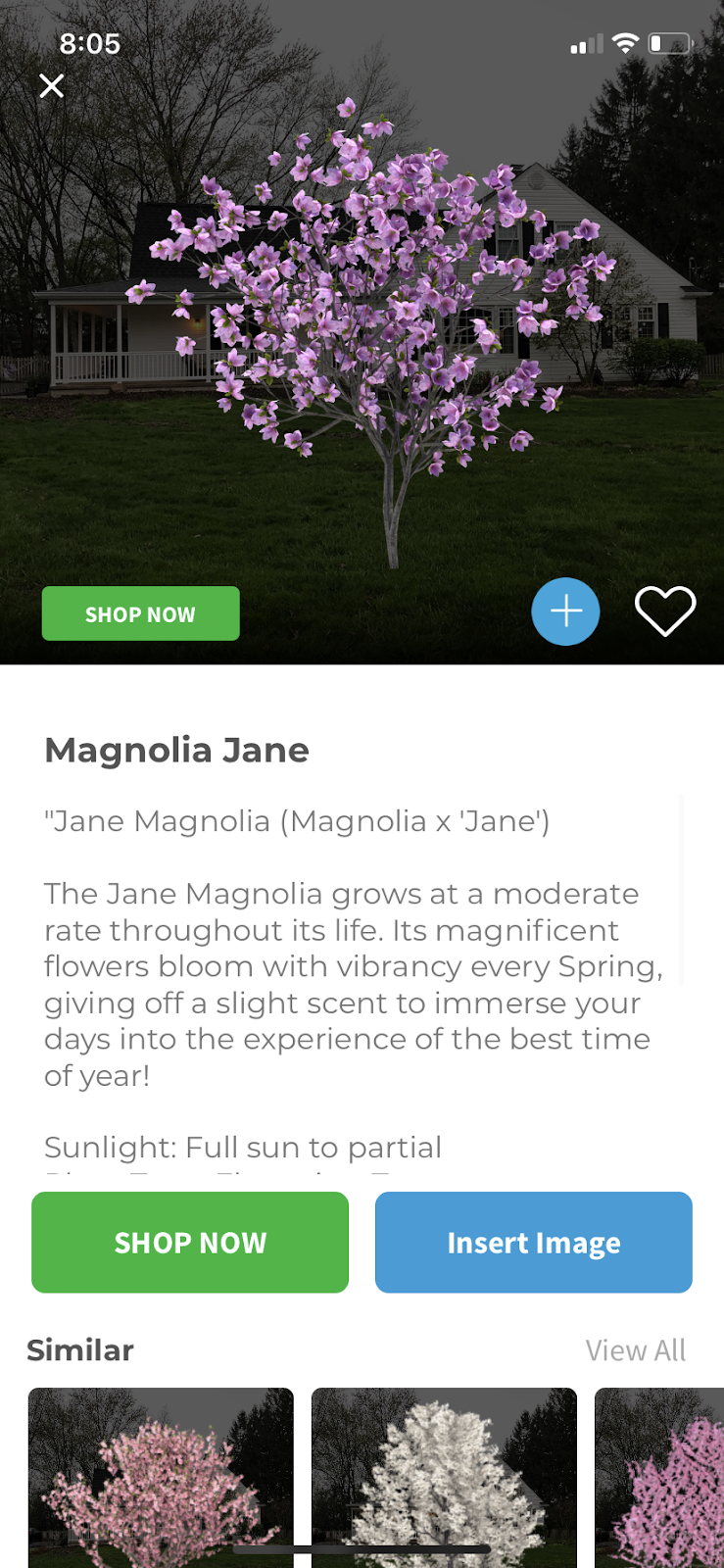This screenshot has width=724, height=1568.
Task: View all similar plants
Action: tap(635, 1349)
